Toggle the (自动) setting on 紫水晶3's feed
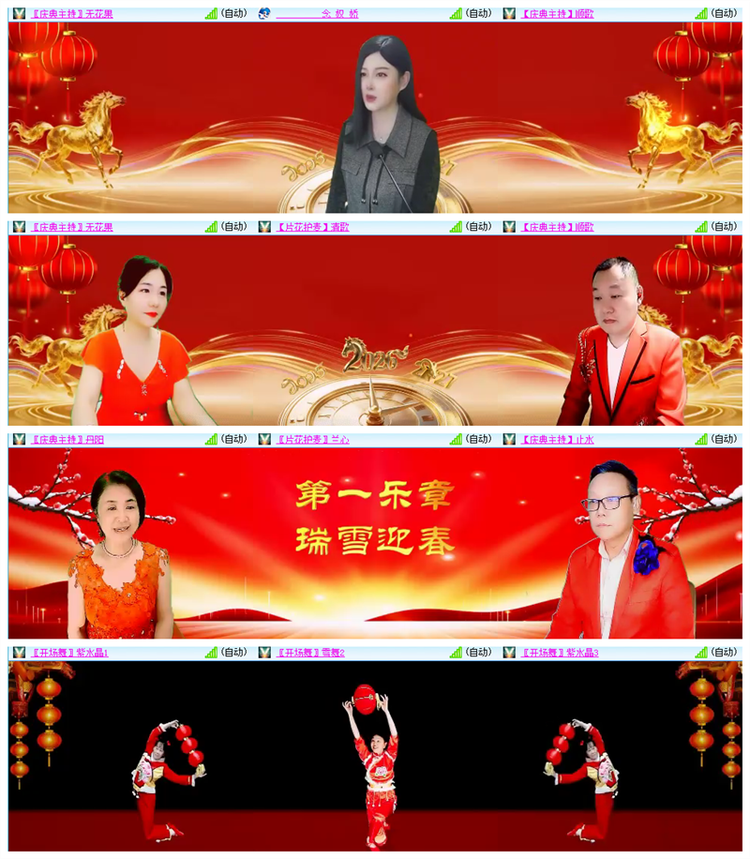 723,652
